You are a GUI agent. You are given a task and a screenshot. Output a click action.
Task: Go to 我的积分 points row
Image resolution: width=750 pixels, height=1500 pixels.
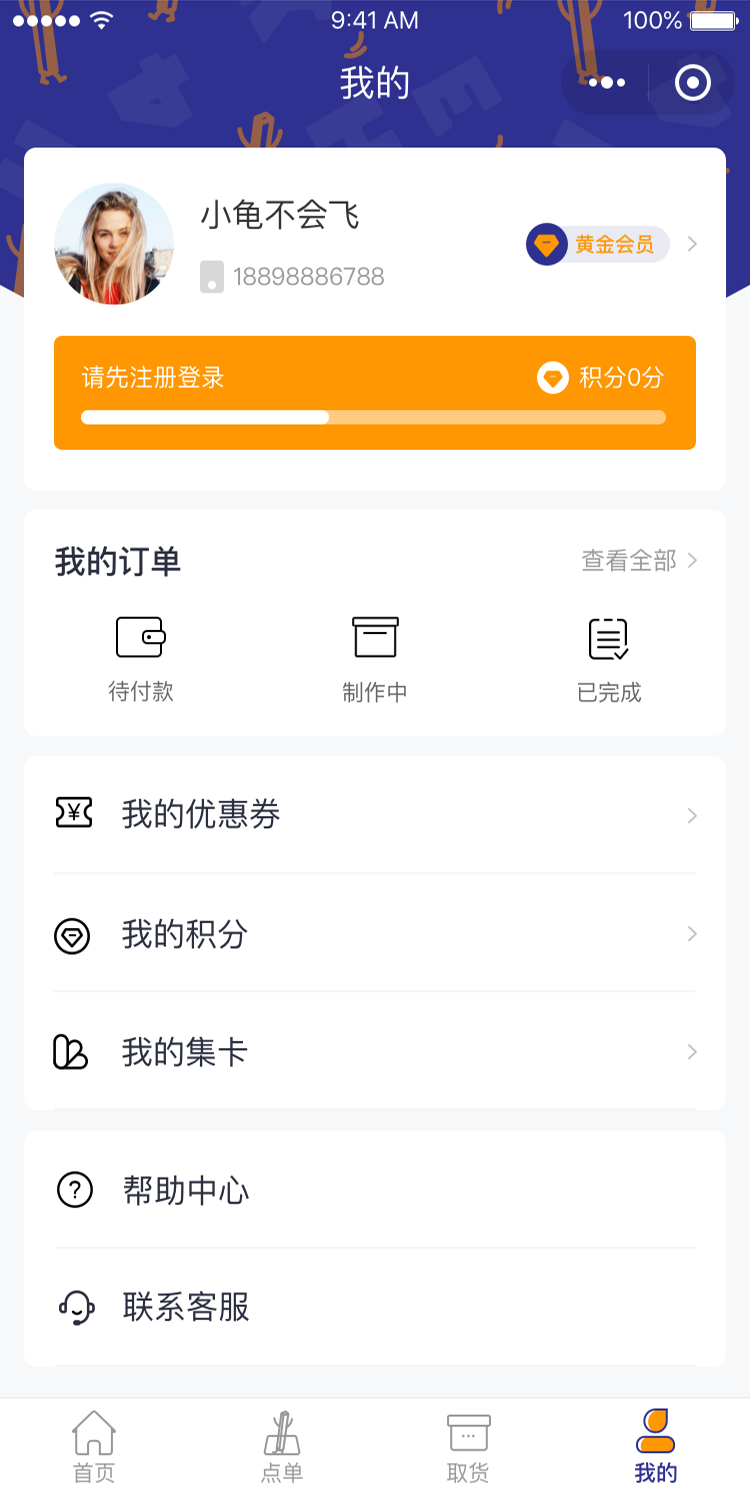(374, 934)
